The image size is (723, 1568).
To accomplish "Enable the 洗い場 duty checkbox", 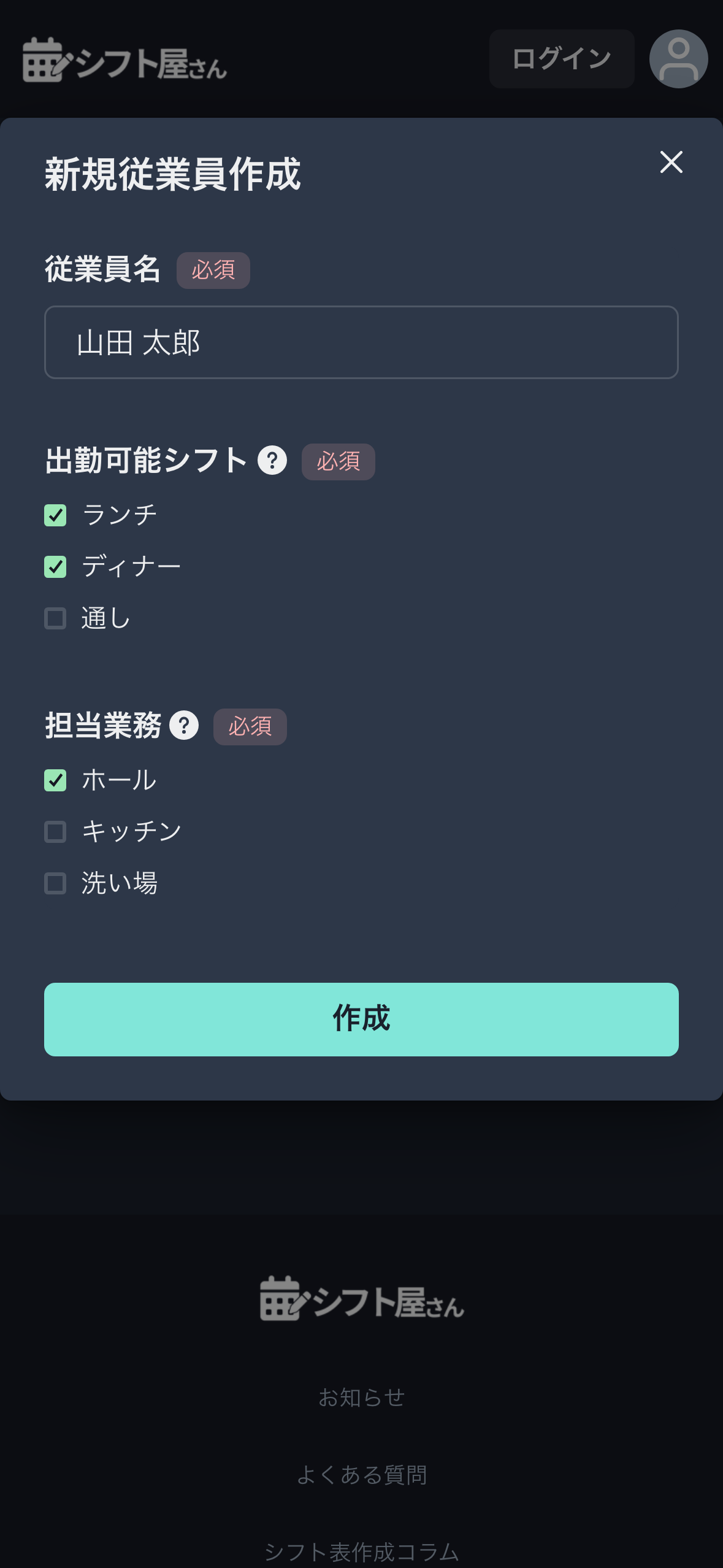I will [55, 883].
